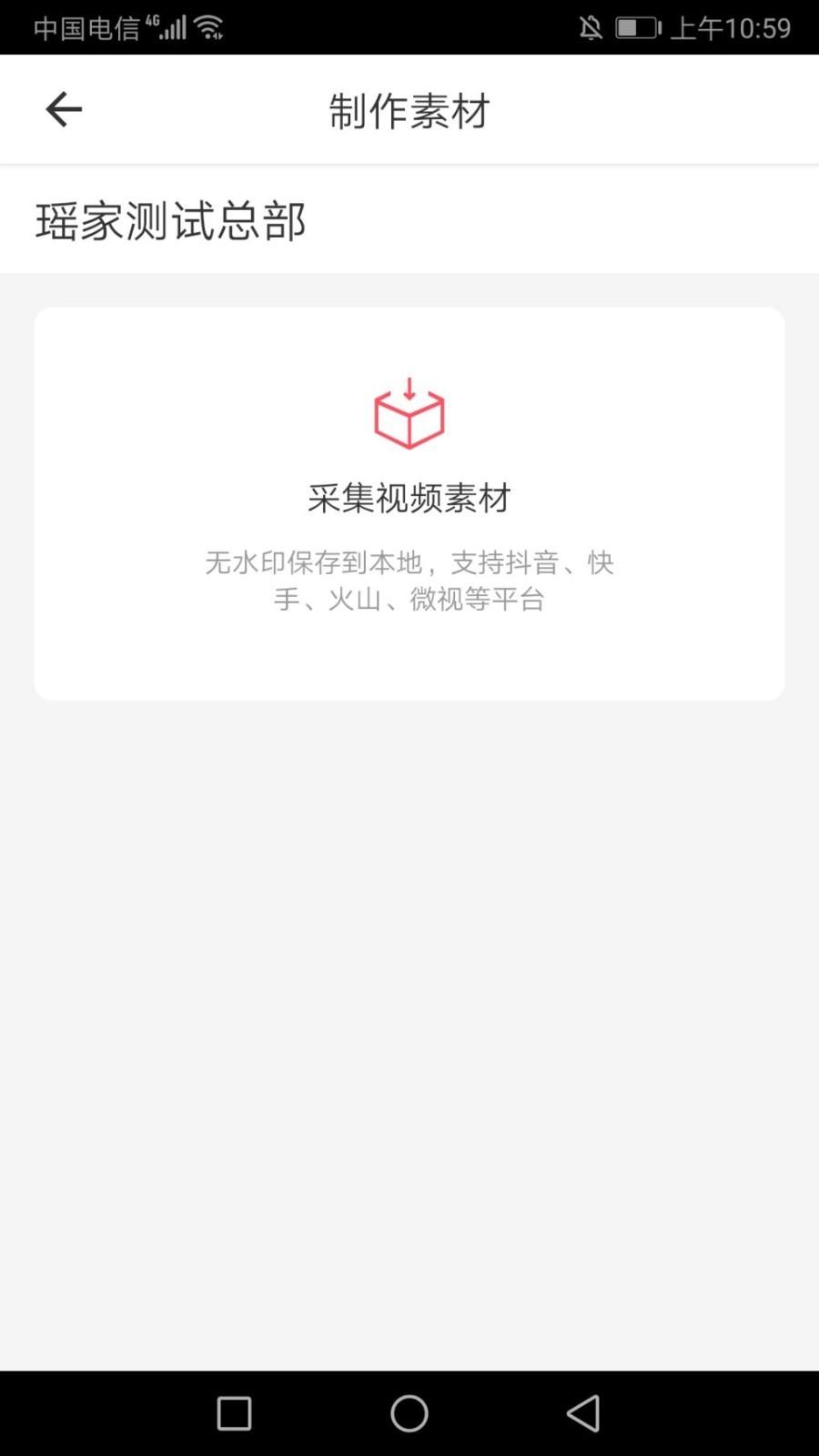Open the recent apps overview
The height and width of the screenshot is (1456, 819).
pos(234,1413)
